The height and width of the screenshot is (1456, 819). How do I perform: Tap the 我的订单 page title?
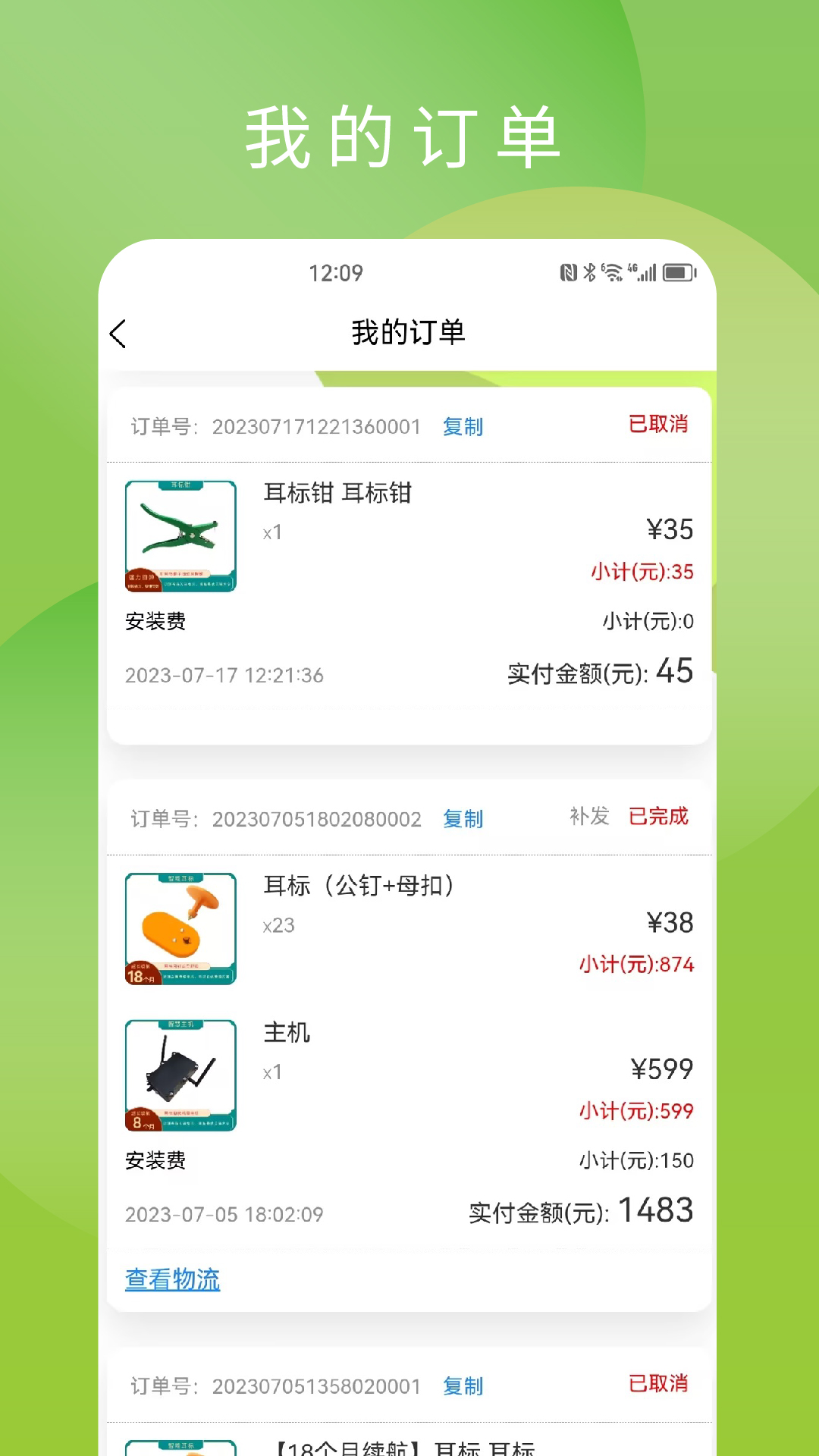click(x=409, y=332)
